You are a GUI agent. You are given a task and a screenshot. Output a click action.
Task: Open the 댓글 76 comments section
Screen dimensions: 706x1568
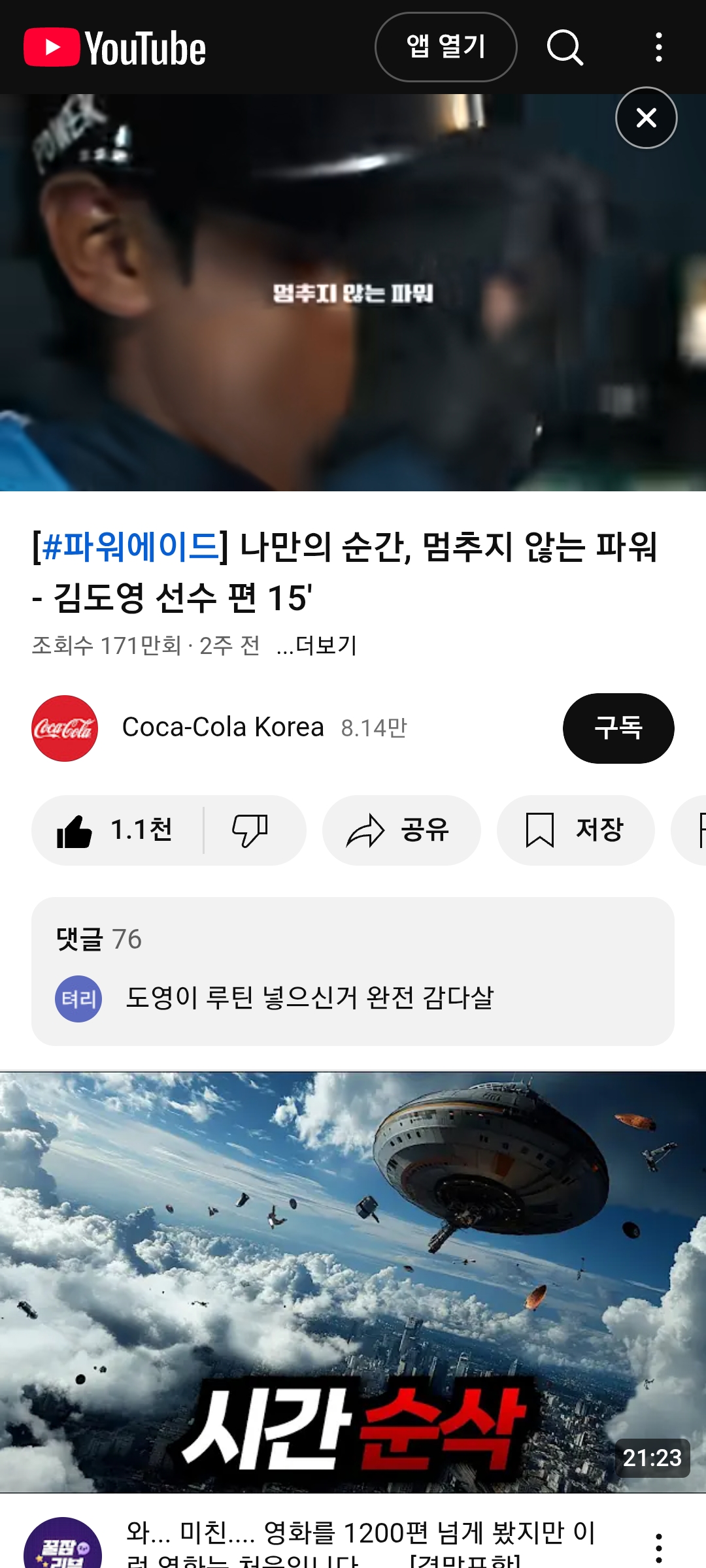pyautogui.click(x=353, y=971)
